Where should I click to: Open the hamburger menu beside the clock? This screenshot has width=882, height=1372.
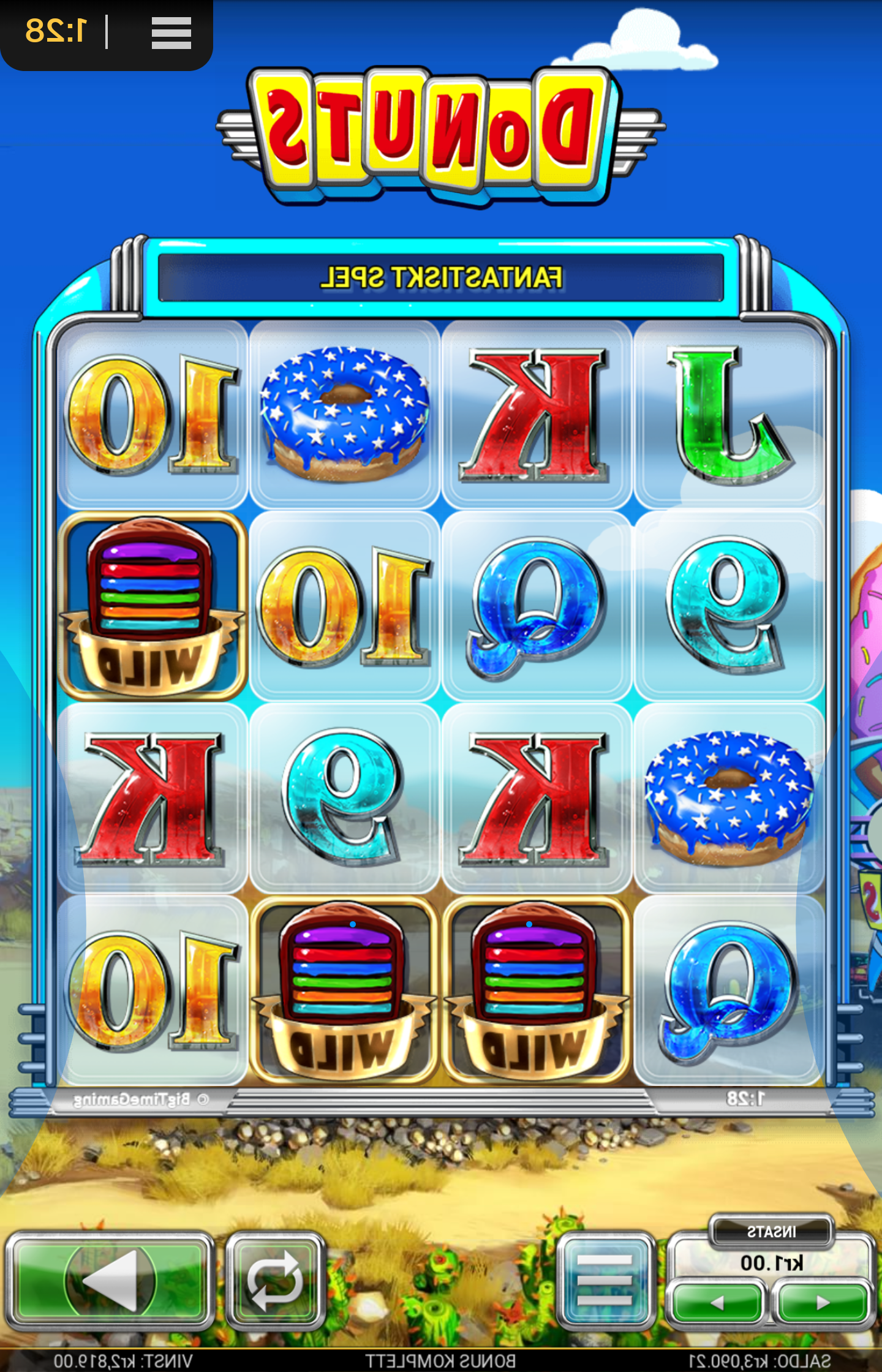[x=171, y=33]
